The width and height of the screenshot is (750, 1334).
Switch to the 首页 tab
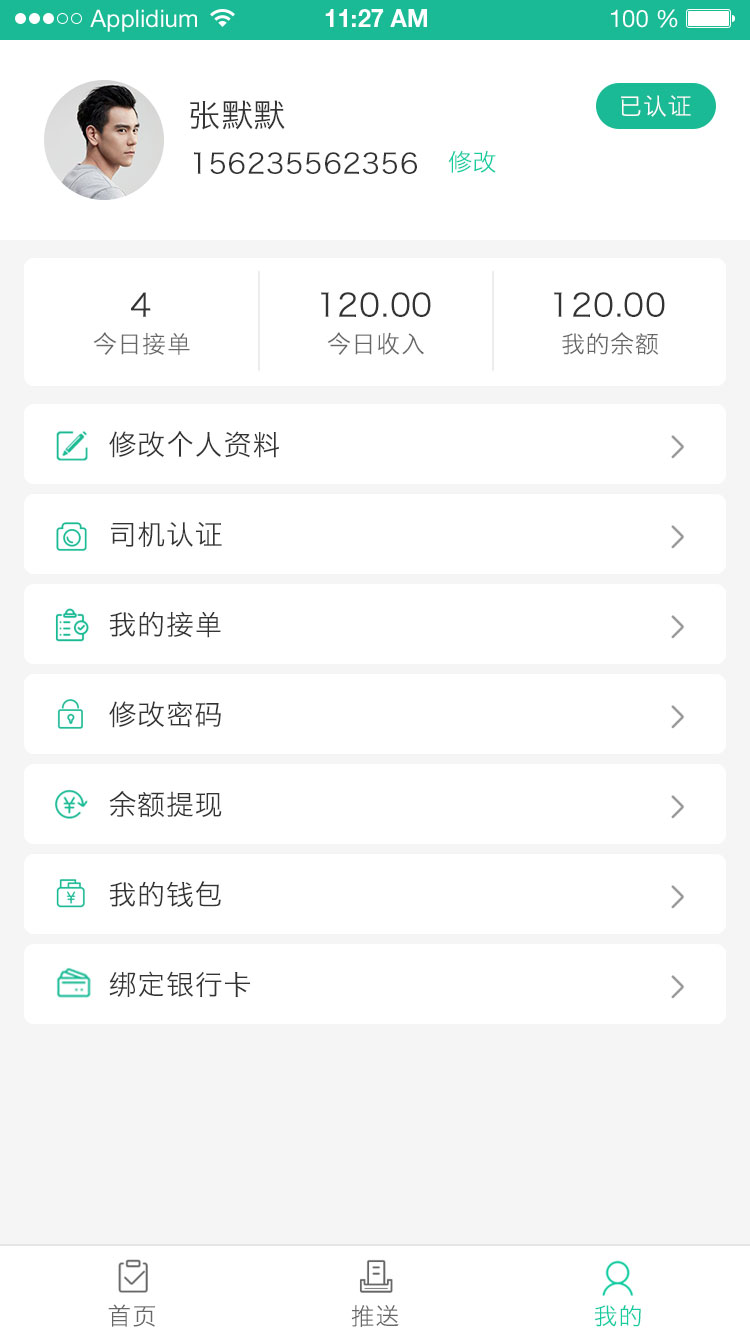click(x=132, y=1292)
